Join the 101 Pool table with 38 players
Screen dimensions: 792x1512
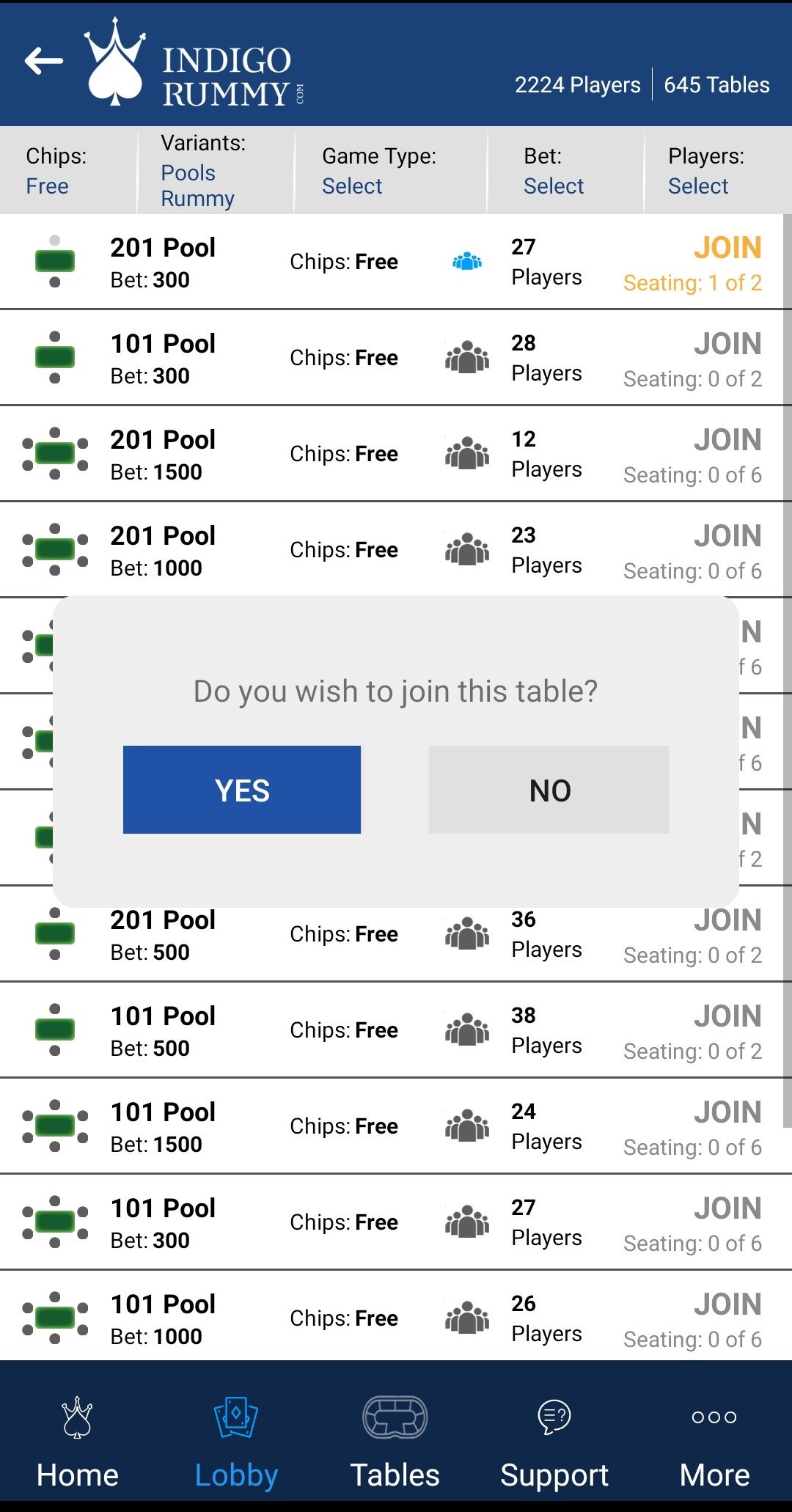click(x=727, y=1016)
